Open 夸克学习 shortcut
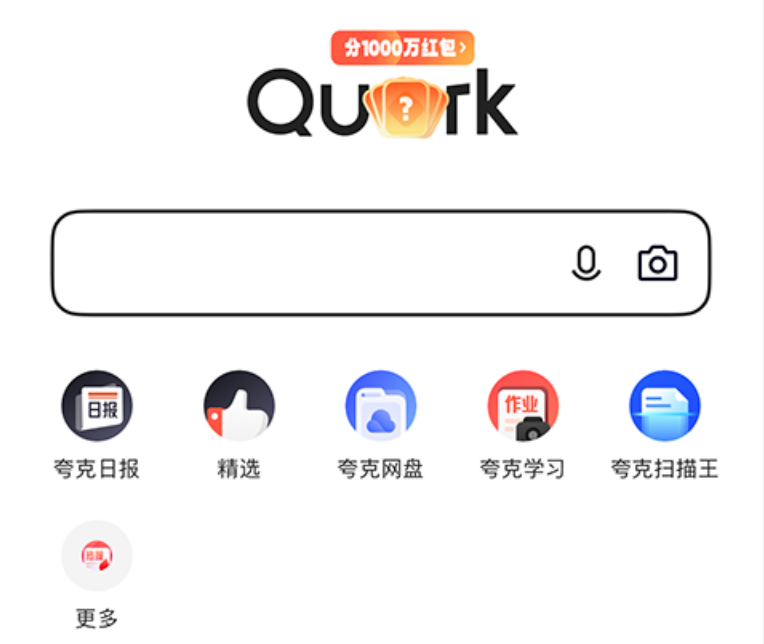 pos(523,406)
